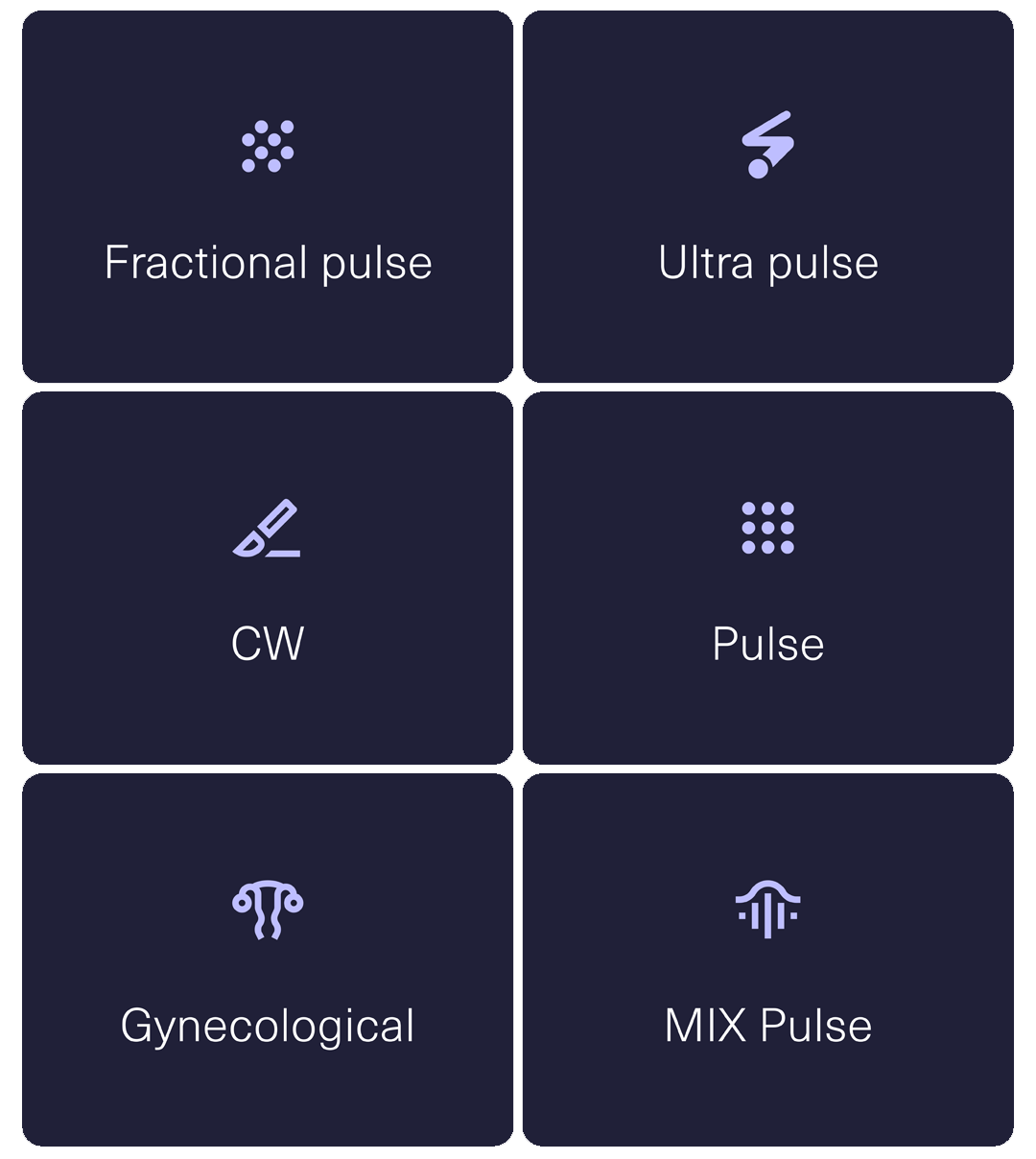This screenshot has height=1159, width=1036.
Task: Tap the Gynecological text label
Action: tap(269, 1023)
